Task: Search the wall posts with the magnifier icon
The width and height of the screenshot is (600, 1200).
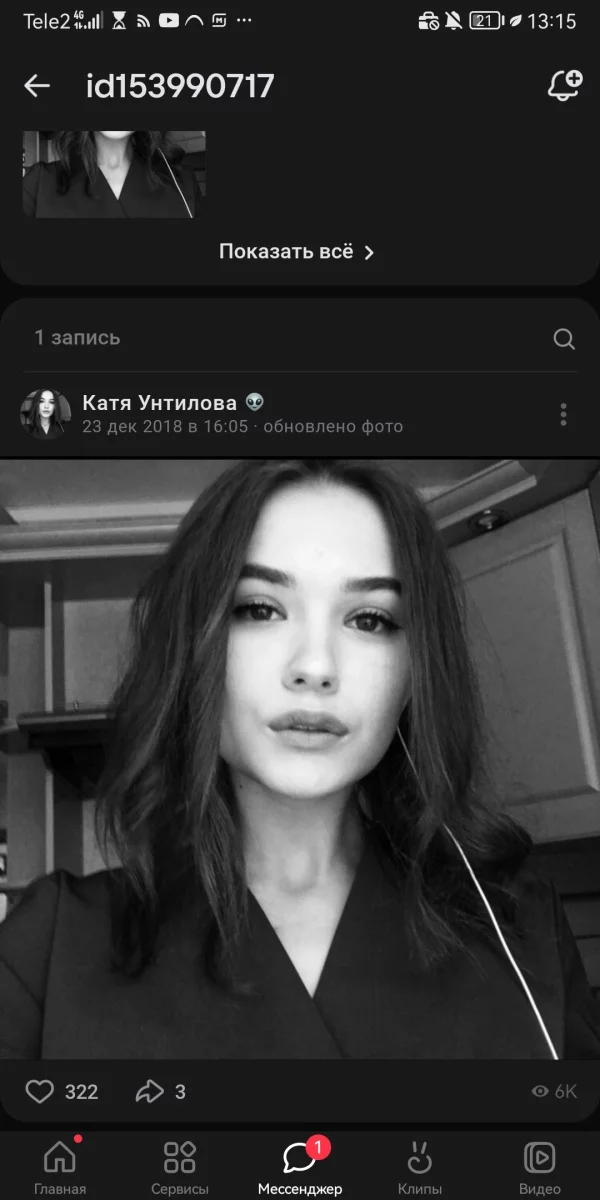Action: (x=564, y=339)
